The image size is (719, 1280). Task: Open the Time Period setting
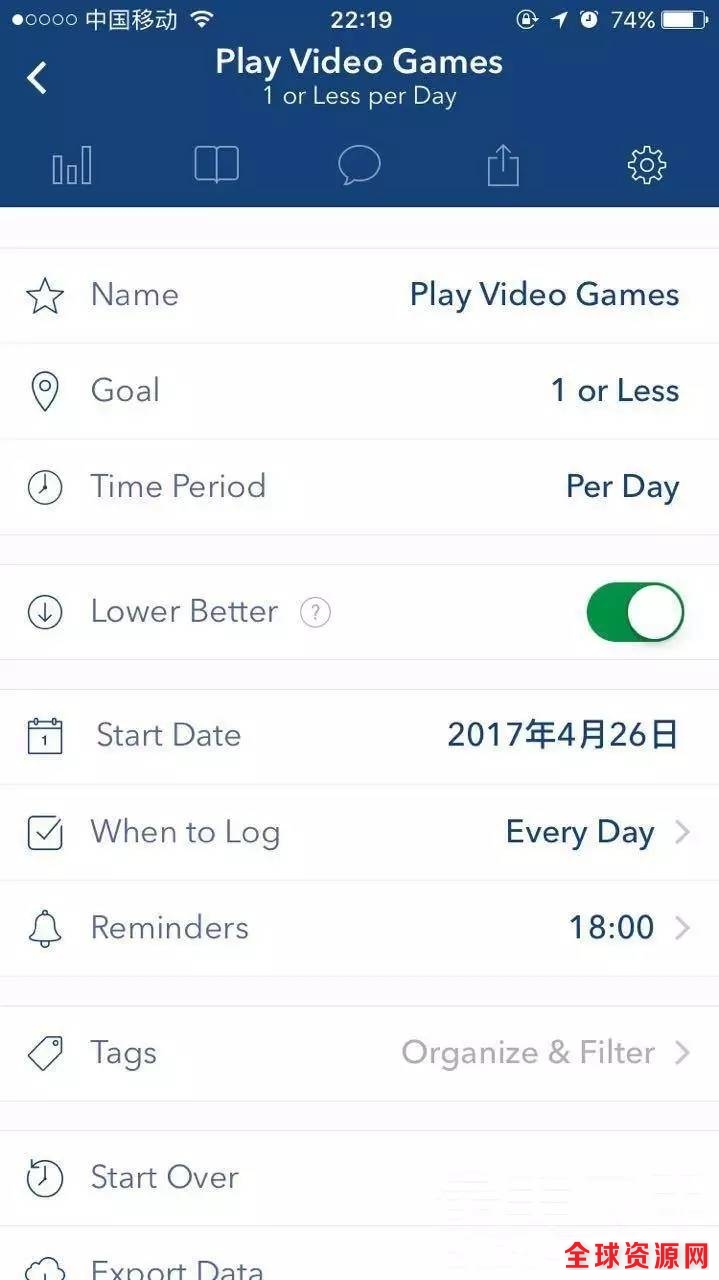click(621, 487)
